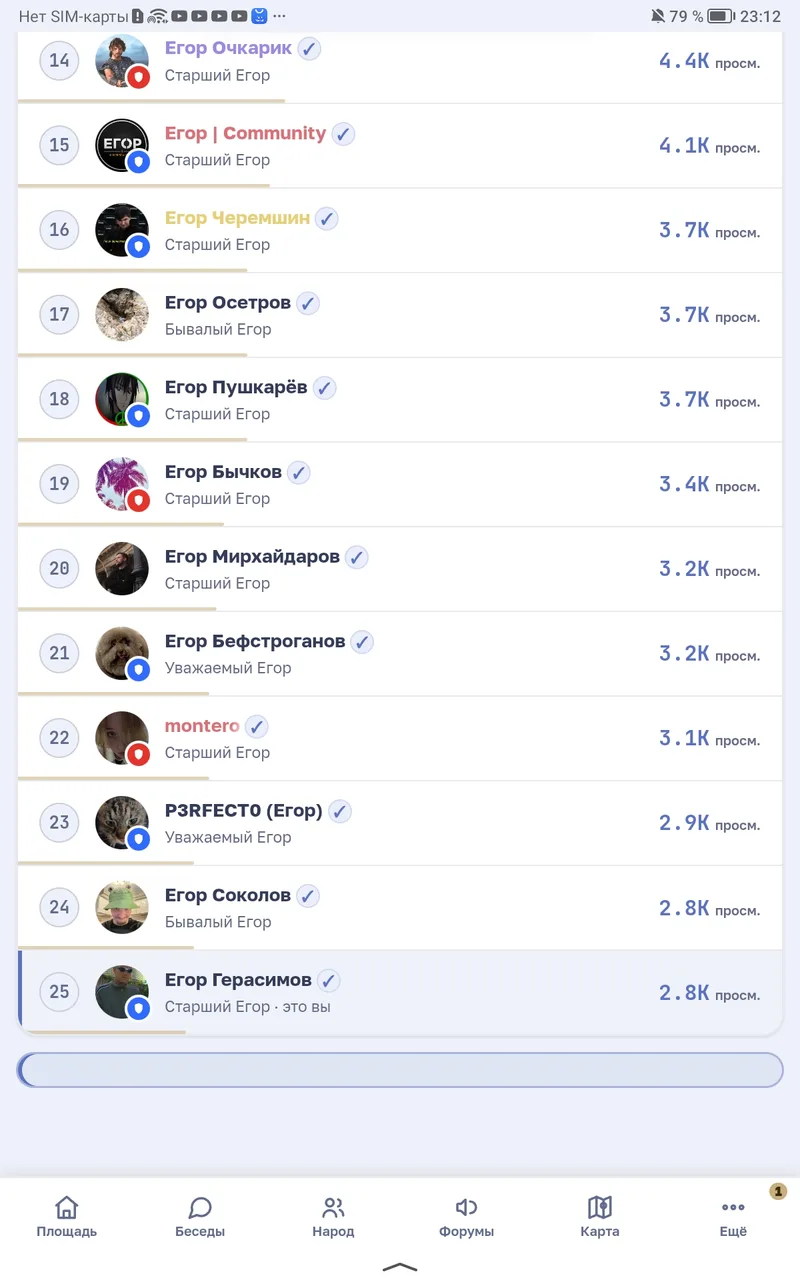The height and width of the screenshot is (1280, 800).
Task: Switch to the Площадь tab
Action: pyautogui.click(x=67, y=1217)
